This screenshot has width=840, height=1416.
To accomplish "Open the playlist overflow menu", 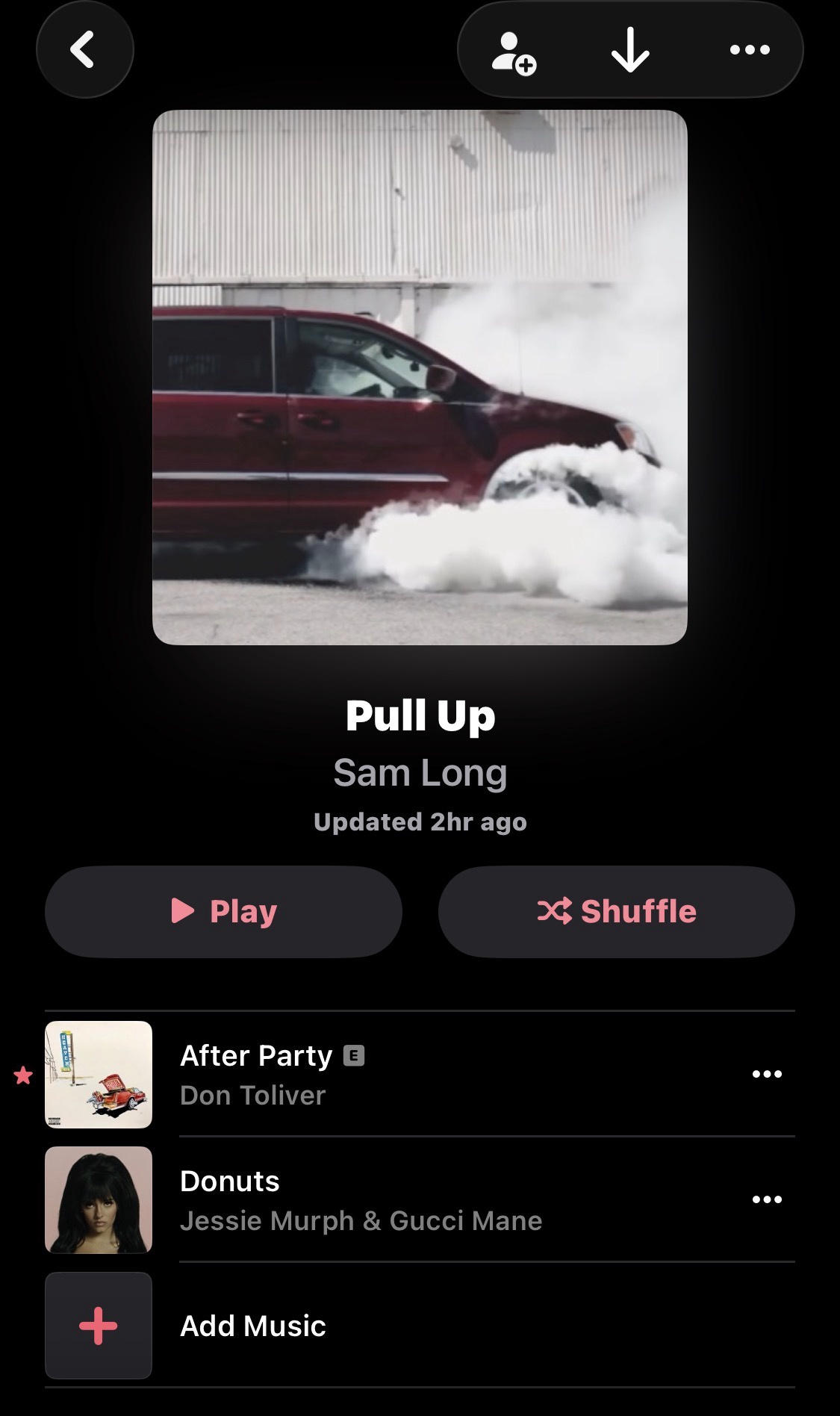I will tap(749, 50).
